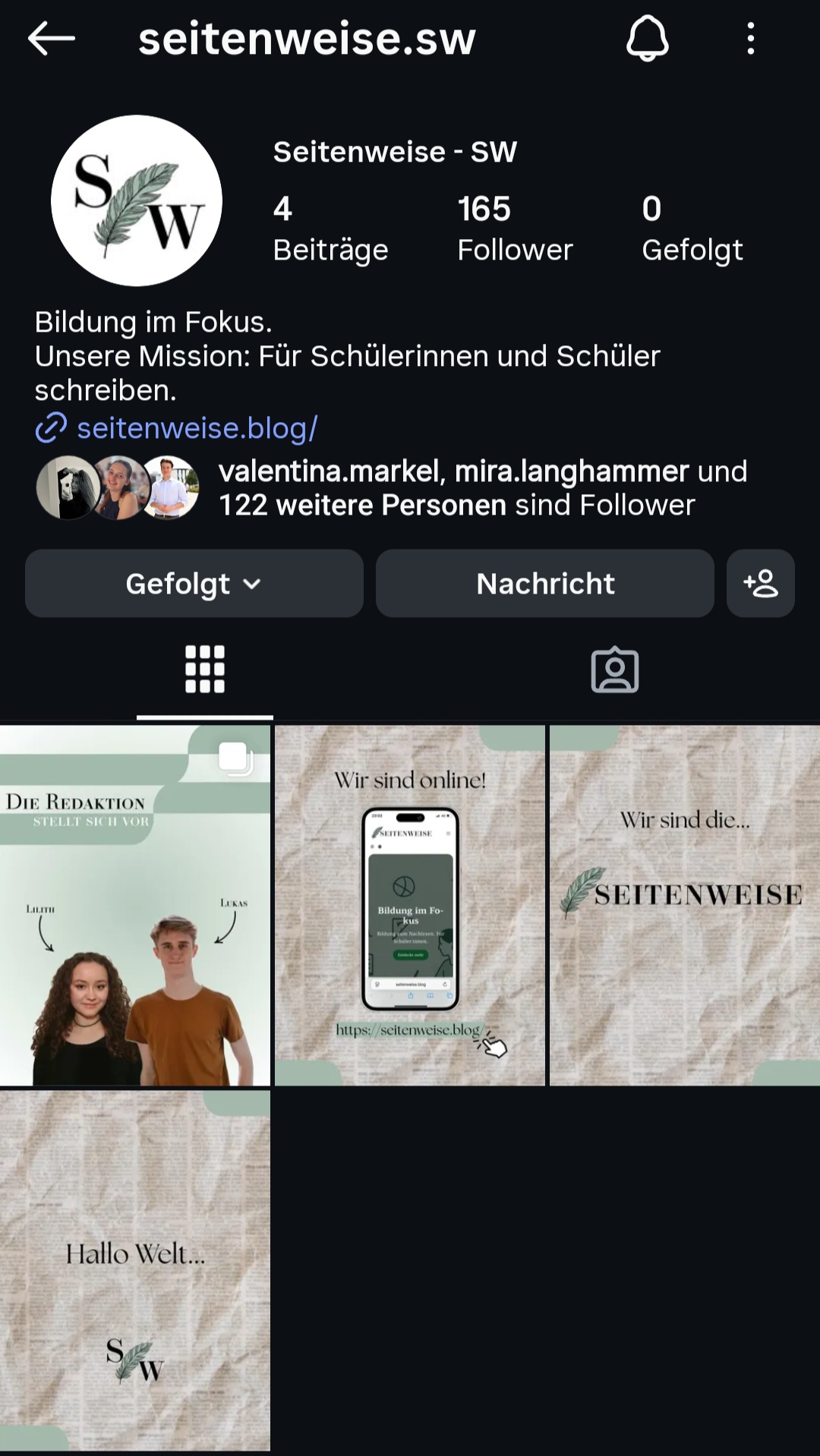Open the 'Wir sind die... Seitenweise' post
The image size is (820, 1456).
coord(685,905)
